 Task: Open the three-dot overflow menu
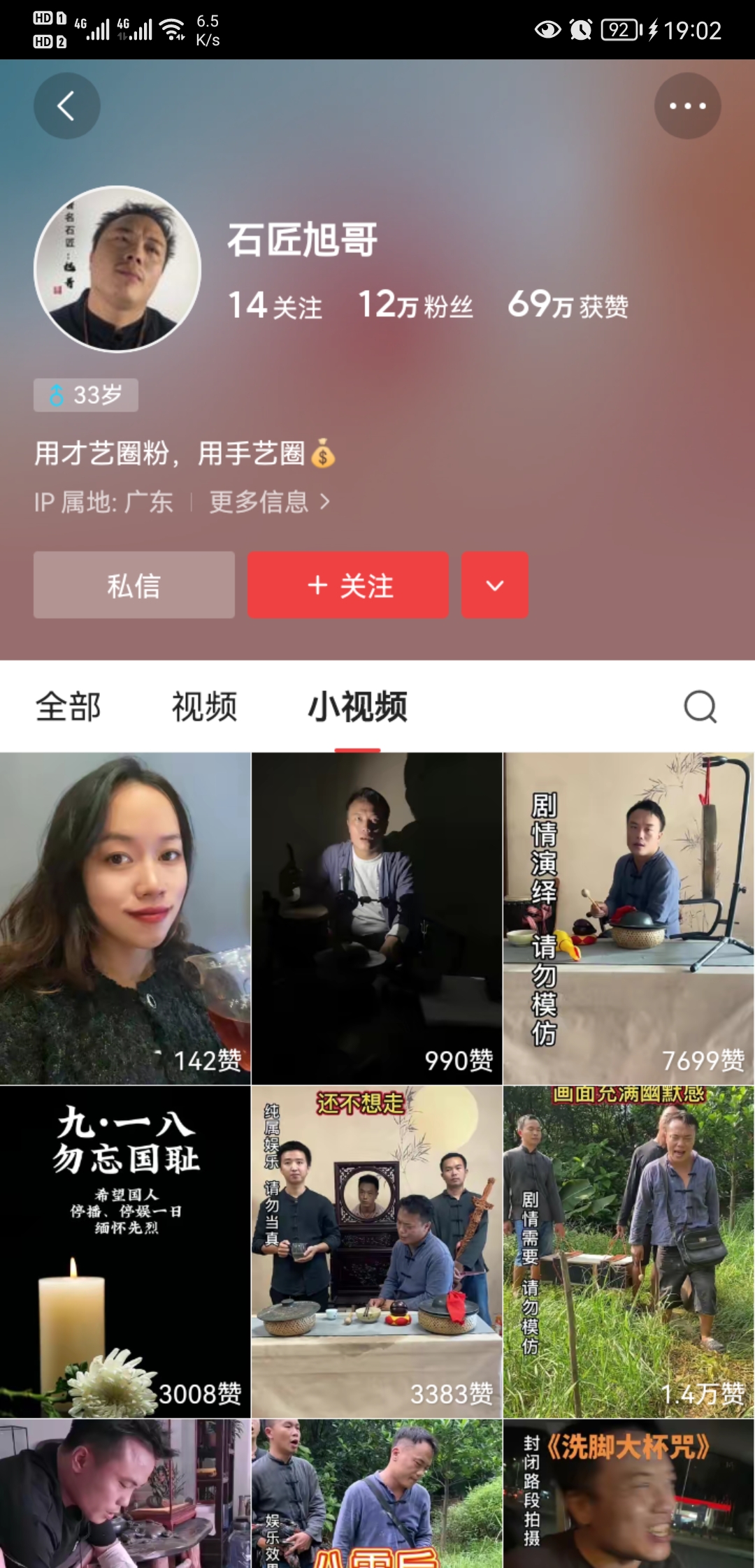[687, 106]
